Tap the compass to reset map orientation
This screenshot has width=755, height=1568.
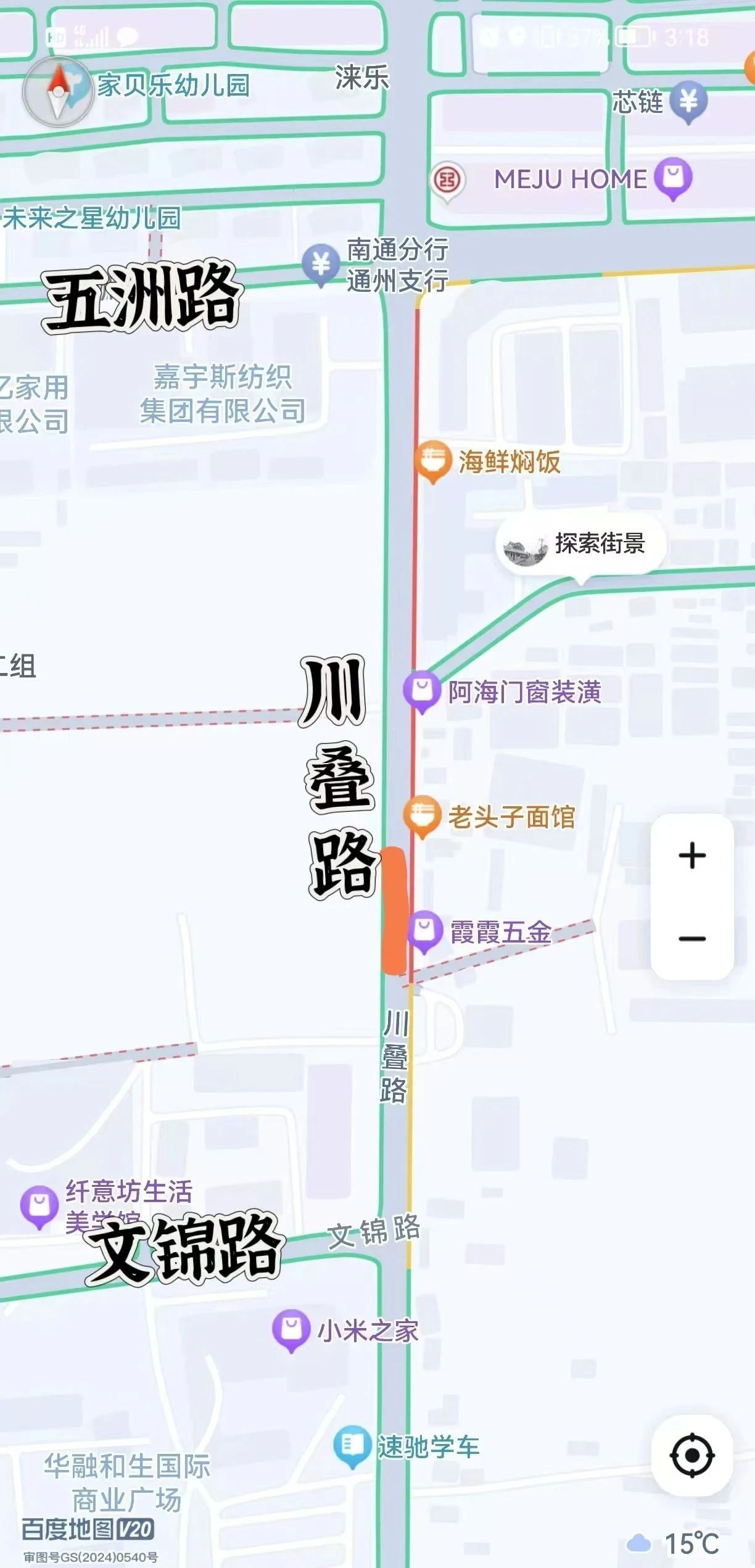[58, 92]
